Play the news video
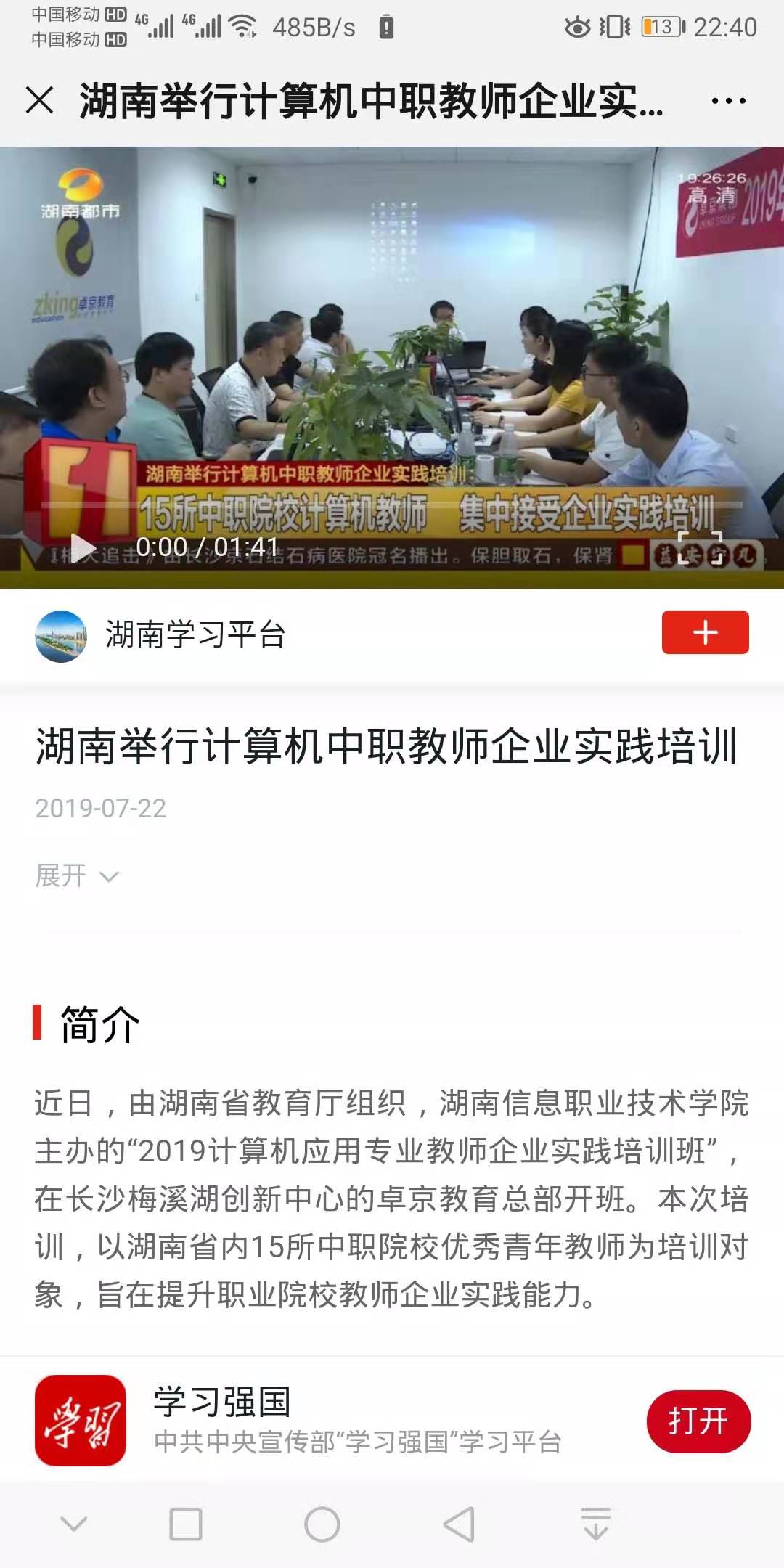 point(82,547)
